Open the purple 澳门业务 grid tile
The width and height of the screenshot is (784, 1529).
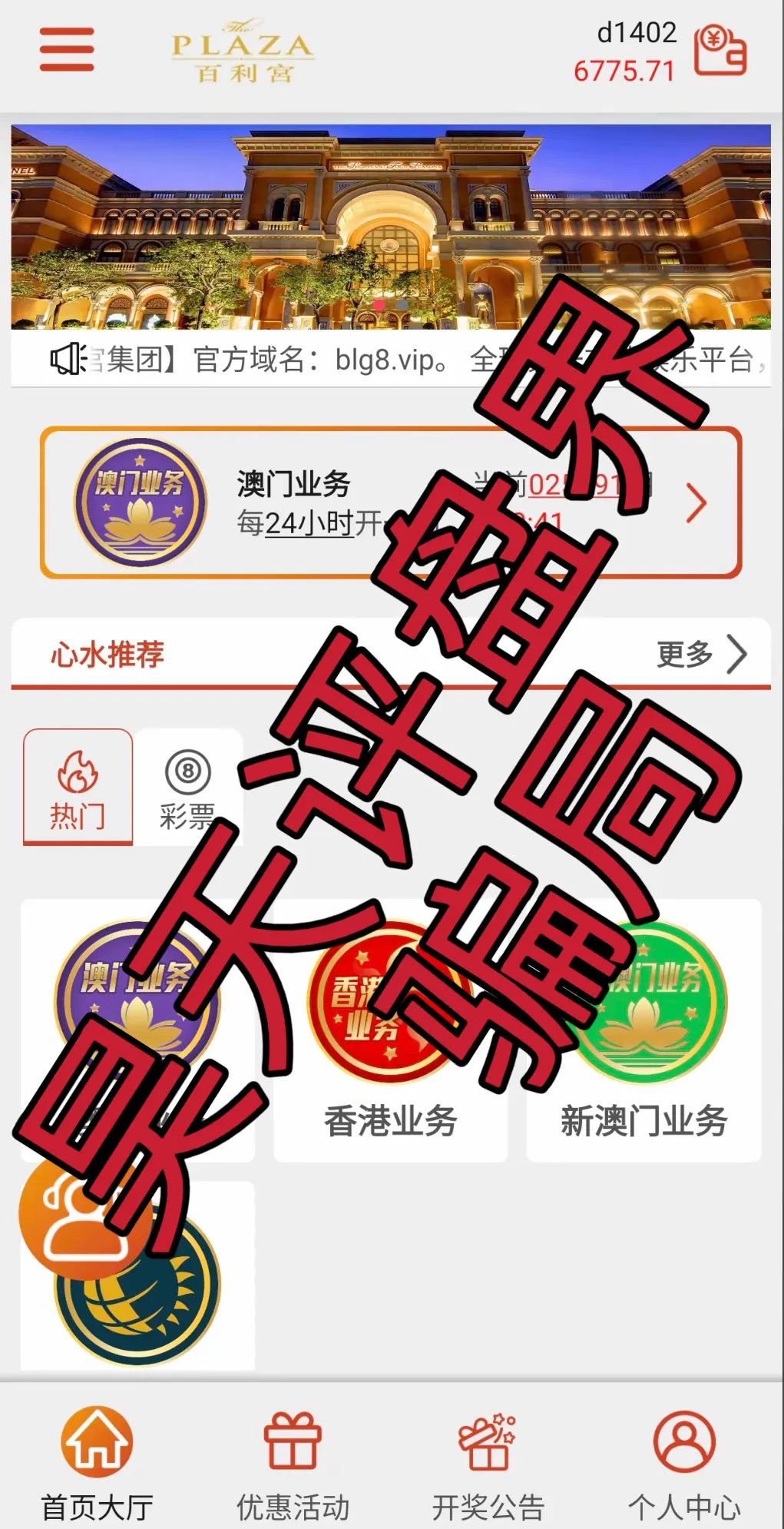click(x=137, y=999)
